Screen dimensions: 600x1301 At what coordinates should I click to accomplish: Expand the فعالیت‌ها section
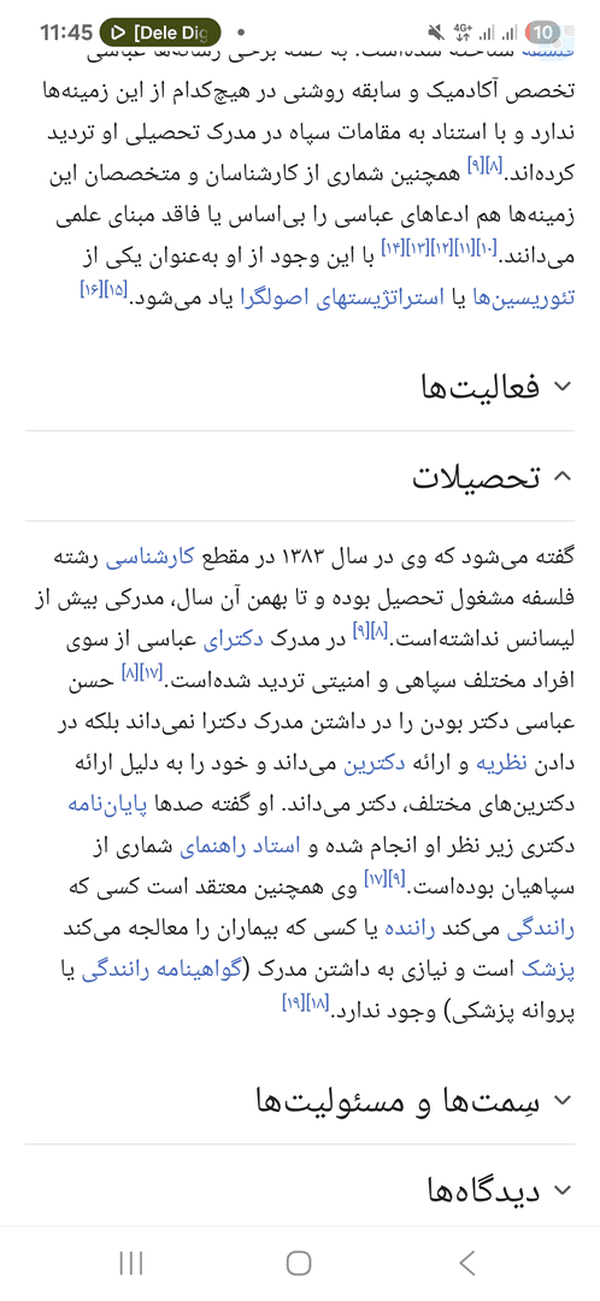click(300, 388)
